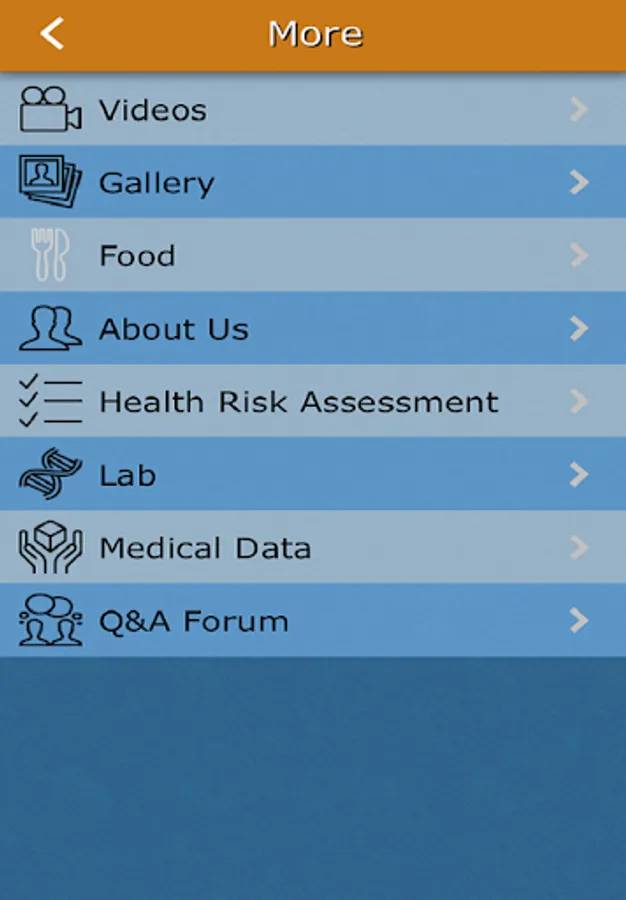This screenshot has width=626, height=900.
Task: Open the About Us page
Action: (313, 329)
